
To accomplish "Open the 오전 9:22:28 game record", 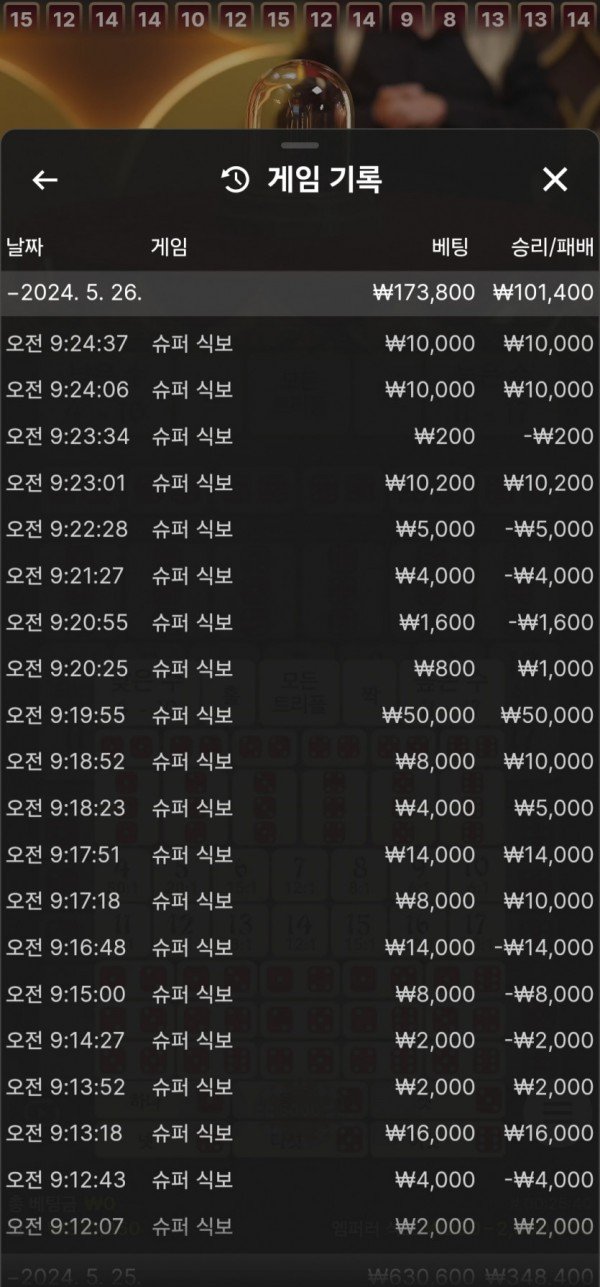I will (x=300, y=529).
